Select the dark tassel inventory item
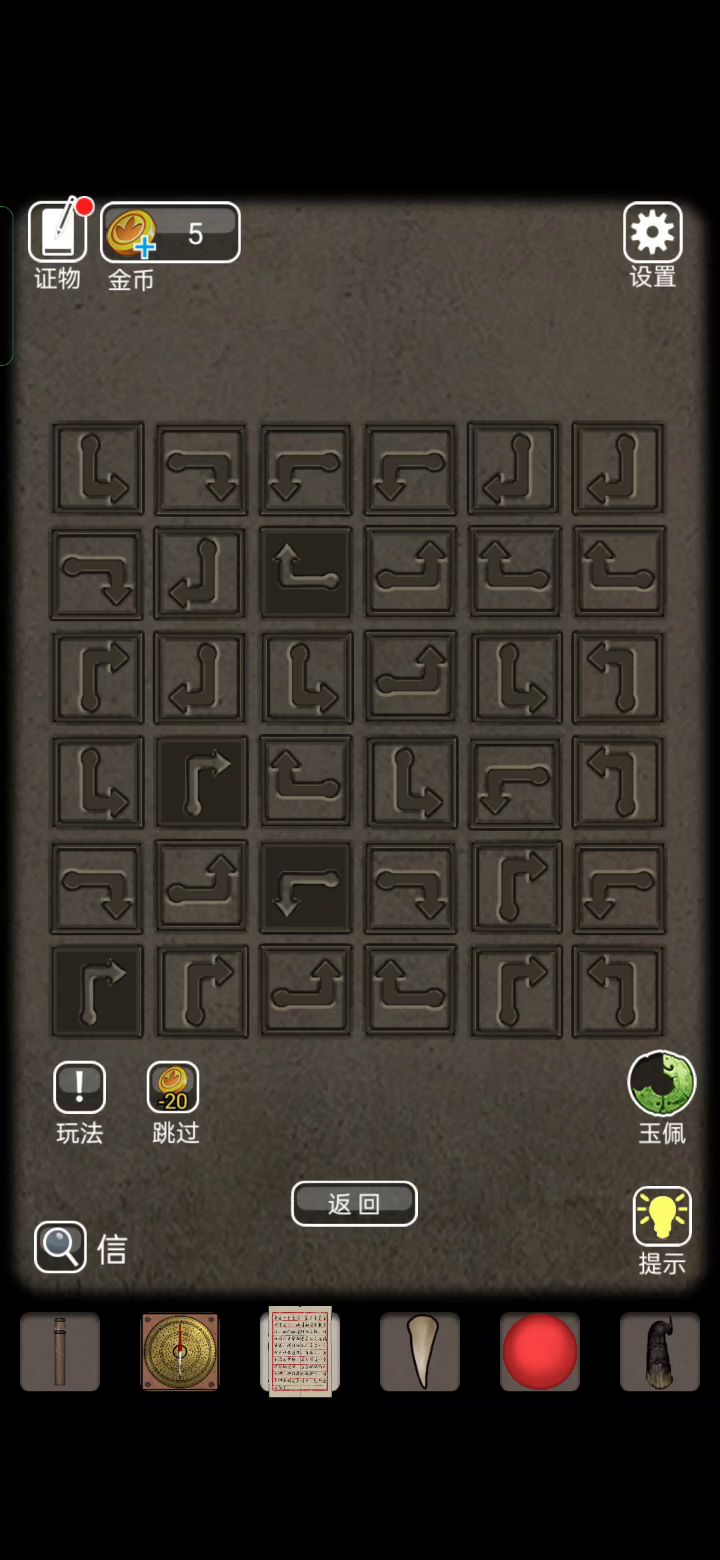Viewport: 720px width, 1560px height. [660, 1352]
